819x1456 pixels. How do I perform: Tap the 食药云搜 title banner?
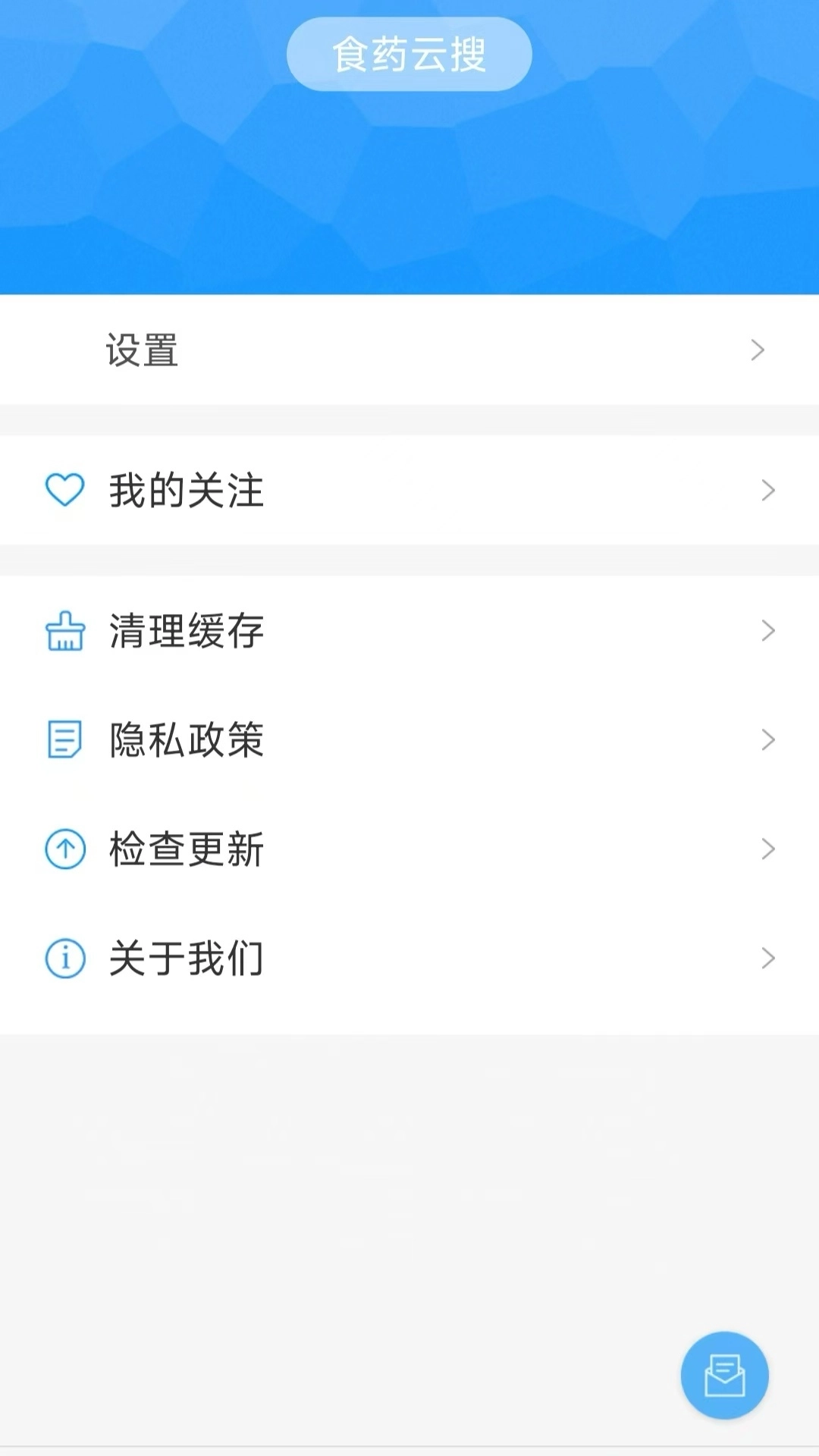(x=409, y=54)
